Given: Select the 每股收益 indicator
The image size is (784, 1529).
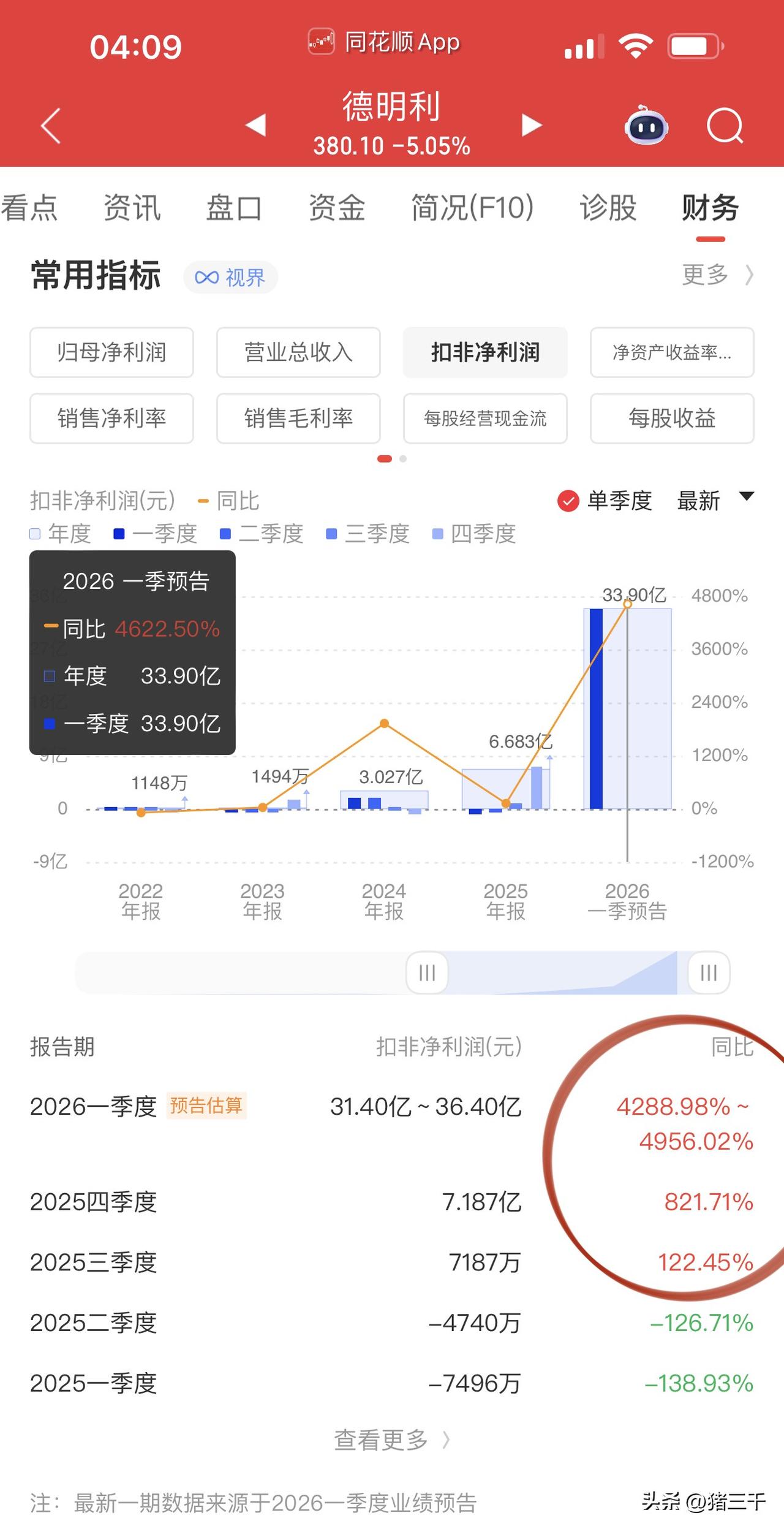Looking at the screenshot, I should click(671, 419).
